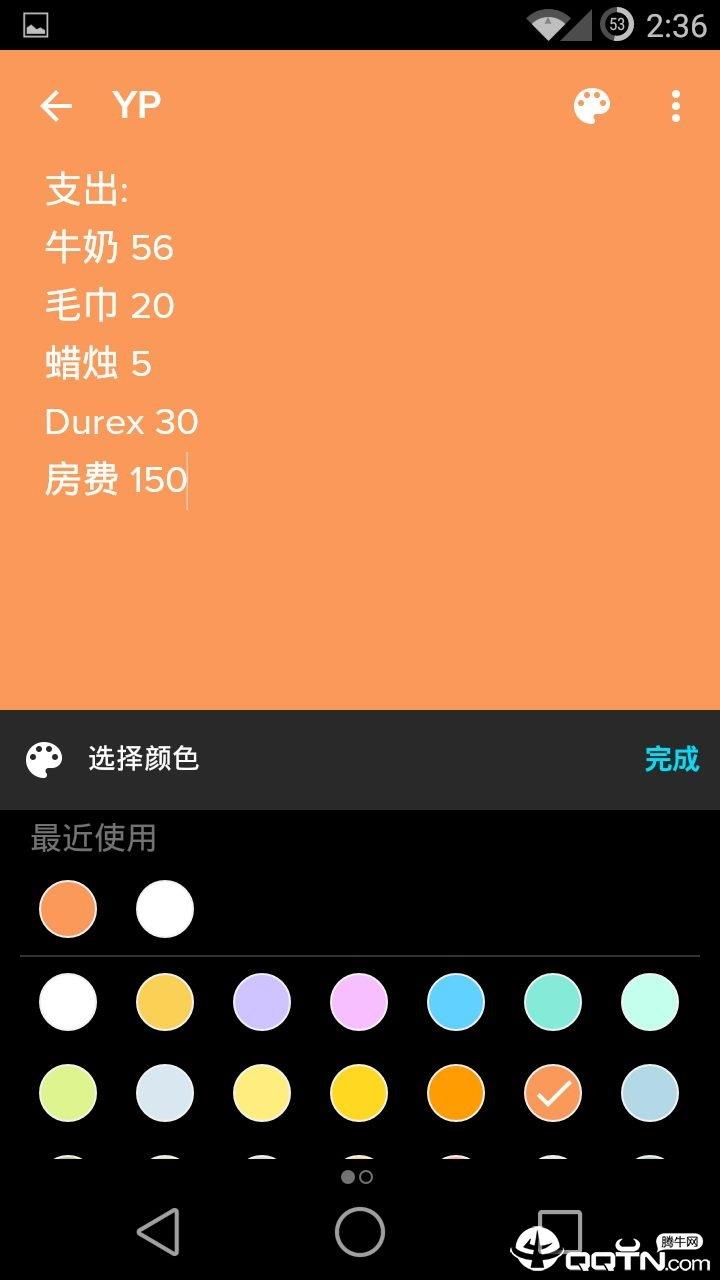
Task: Open the color palette icon in app bar
Action: (592, 106)
